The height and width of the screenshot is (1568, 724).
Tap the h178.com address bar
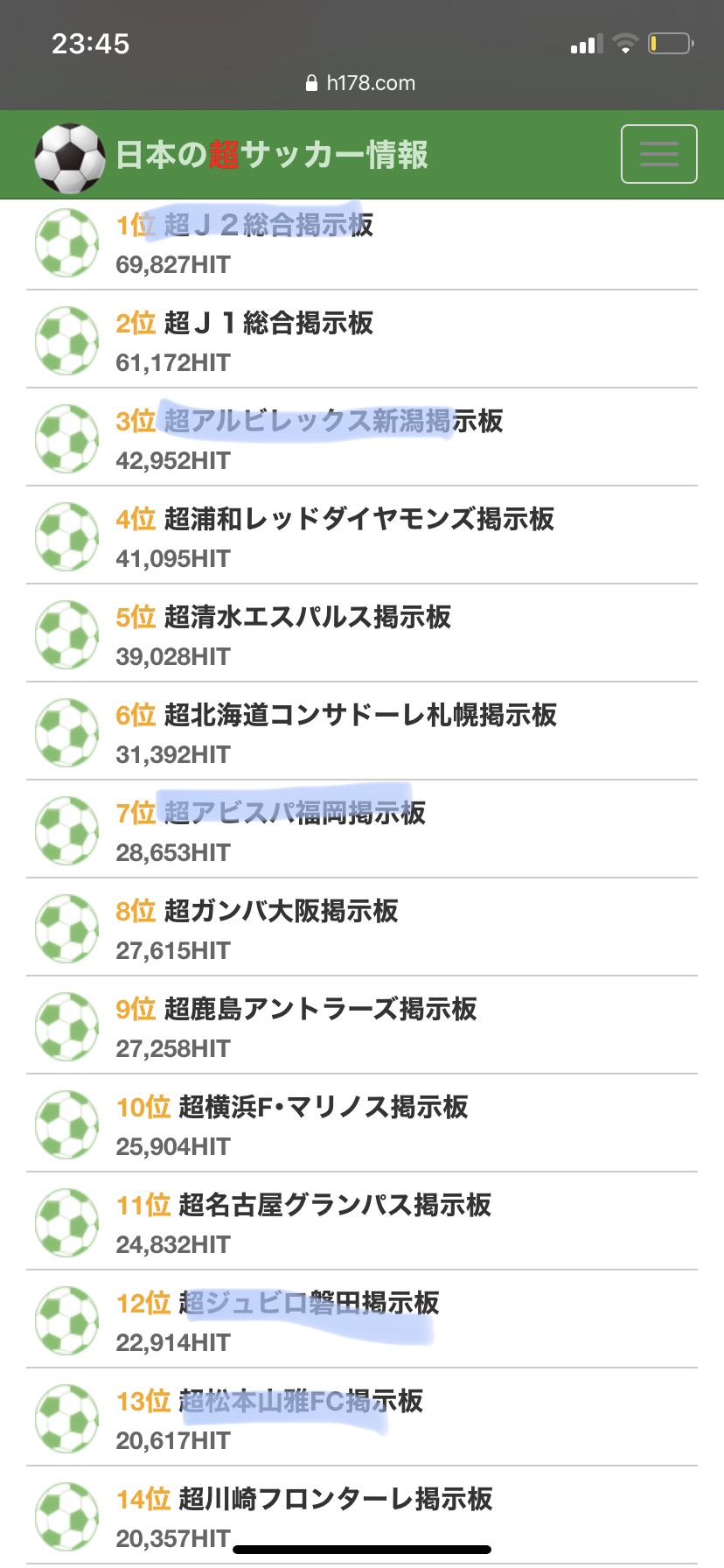(x=361, y=83)
